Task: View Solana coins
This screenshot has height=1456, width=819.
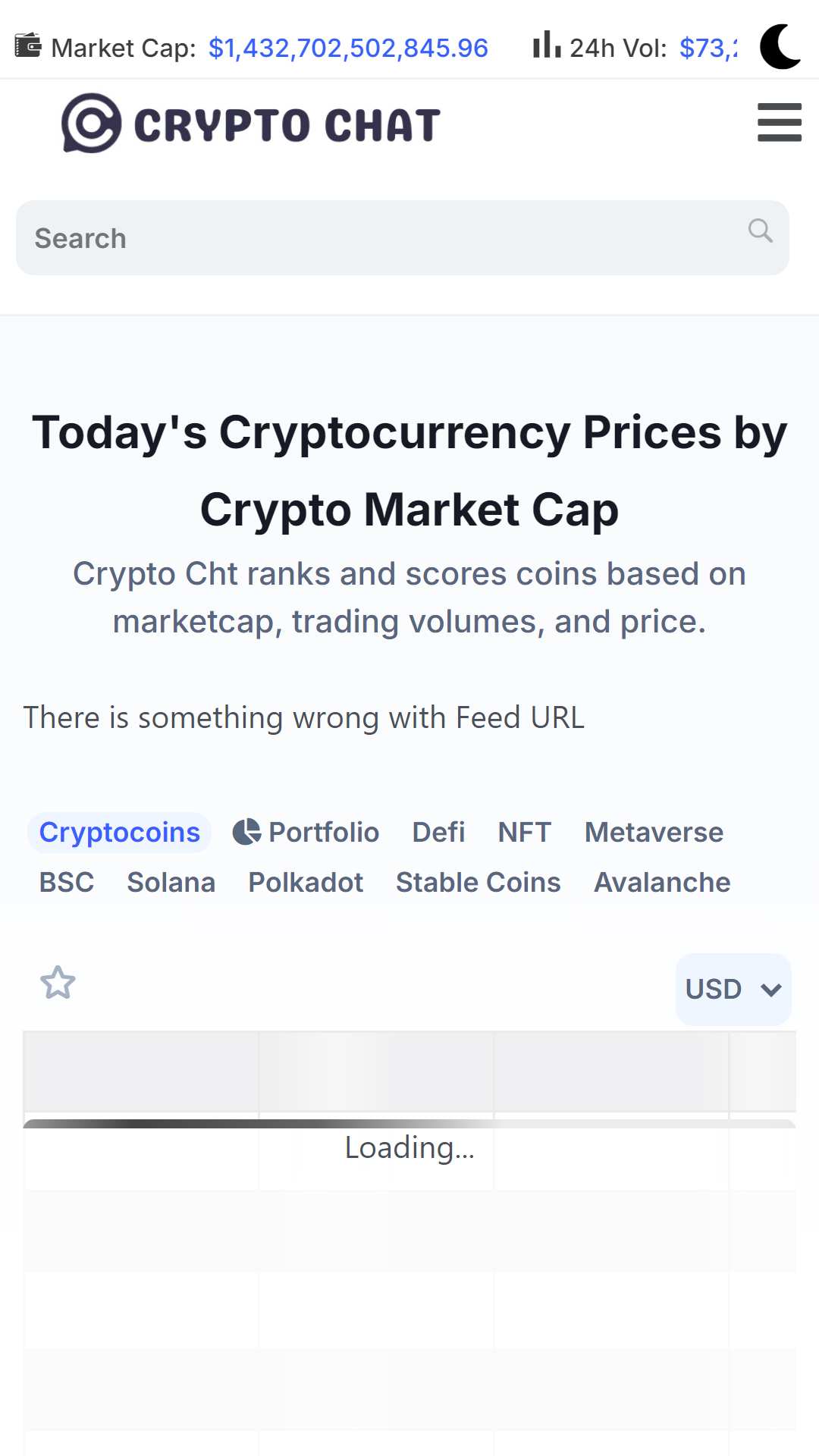Action: [171, 882]
